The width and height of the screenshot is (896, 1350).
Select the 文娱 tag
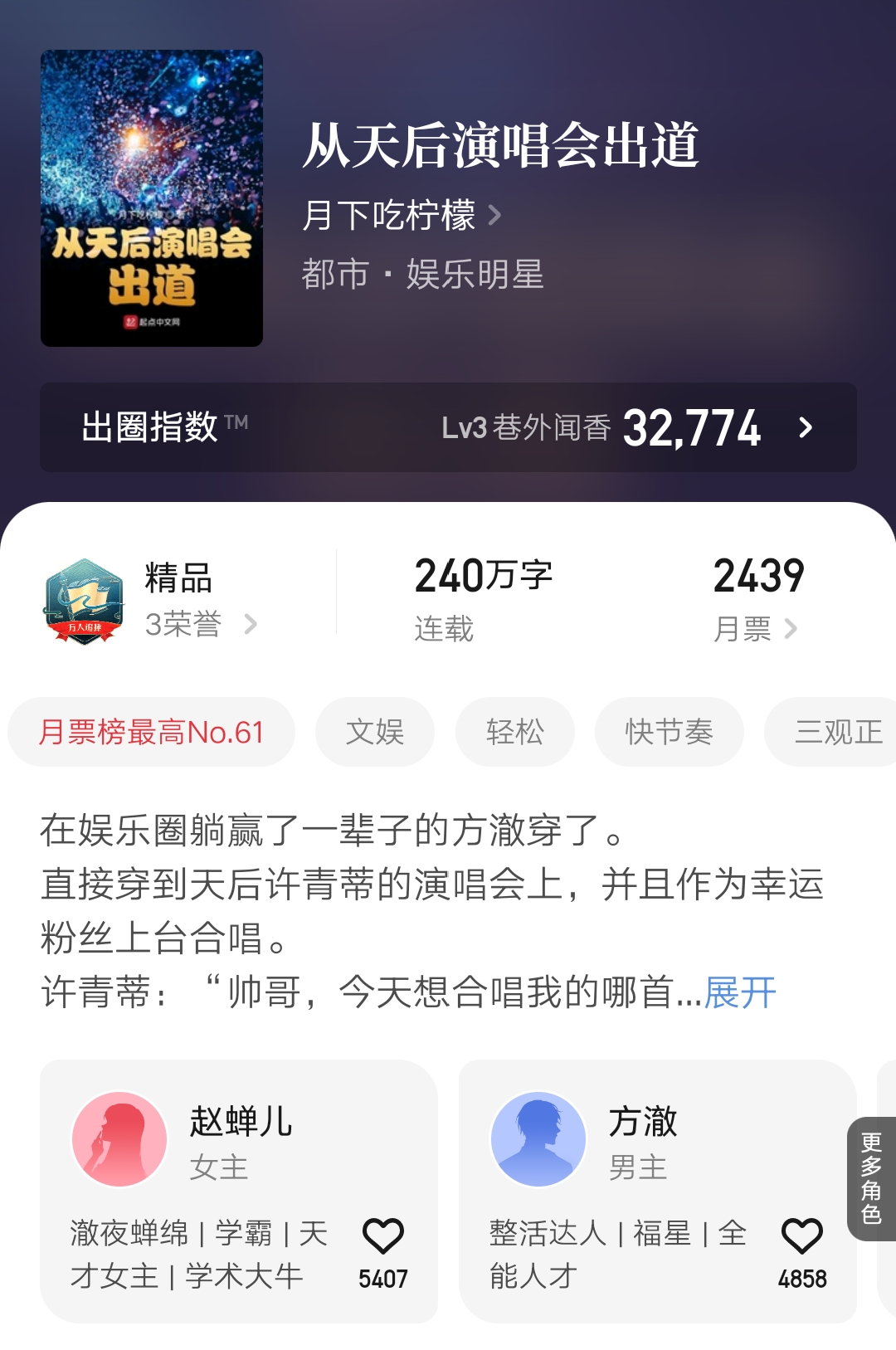[x=373, y=732]
